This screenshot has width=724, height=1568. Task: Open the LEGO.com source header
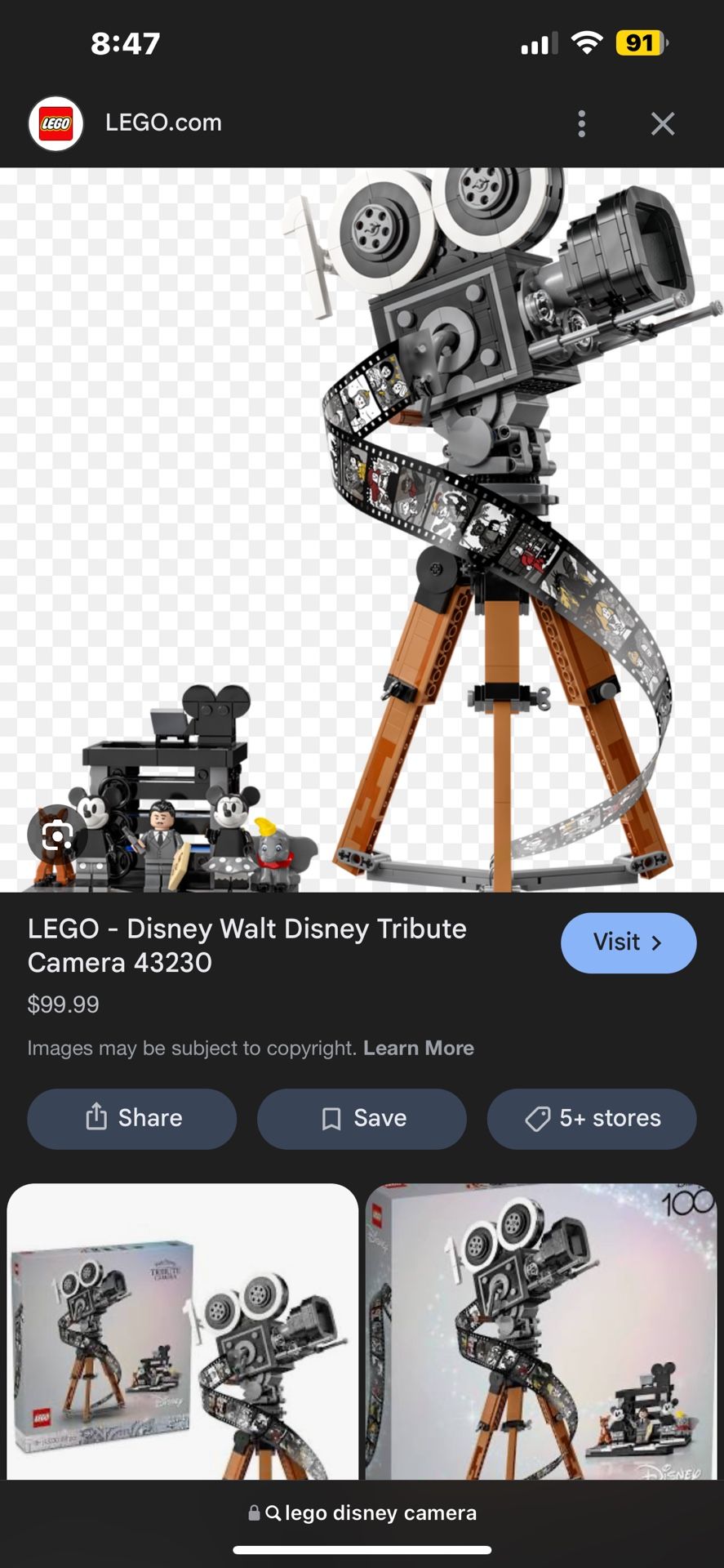[x=163, y=122]
